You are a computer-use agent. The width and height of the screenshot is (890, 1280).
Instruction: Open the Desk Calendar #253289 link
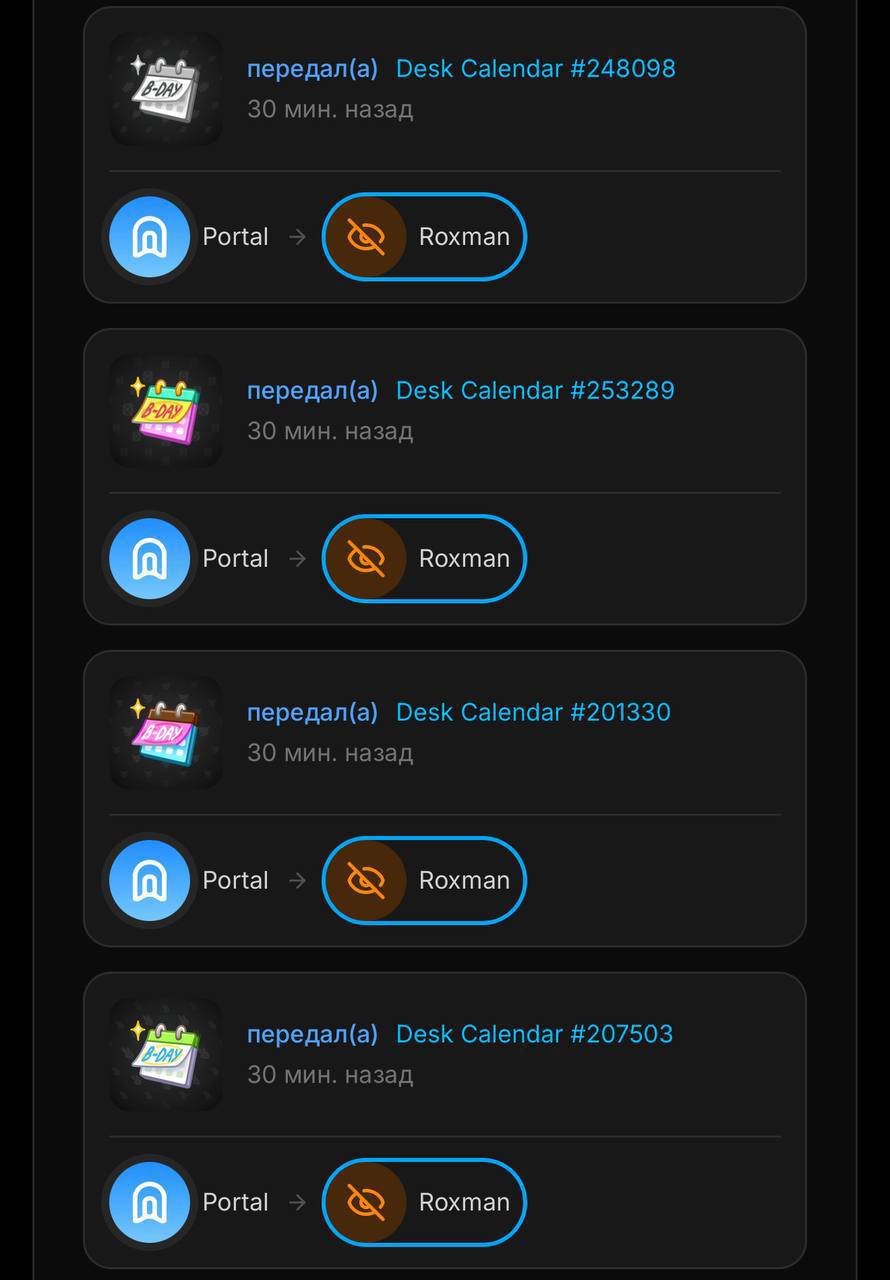(535, 391)
